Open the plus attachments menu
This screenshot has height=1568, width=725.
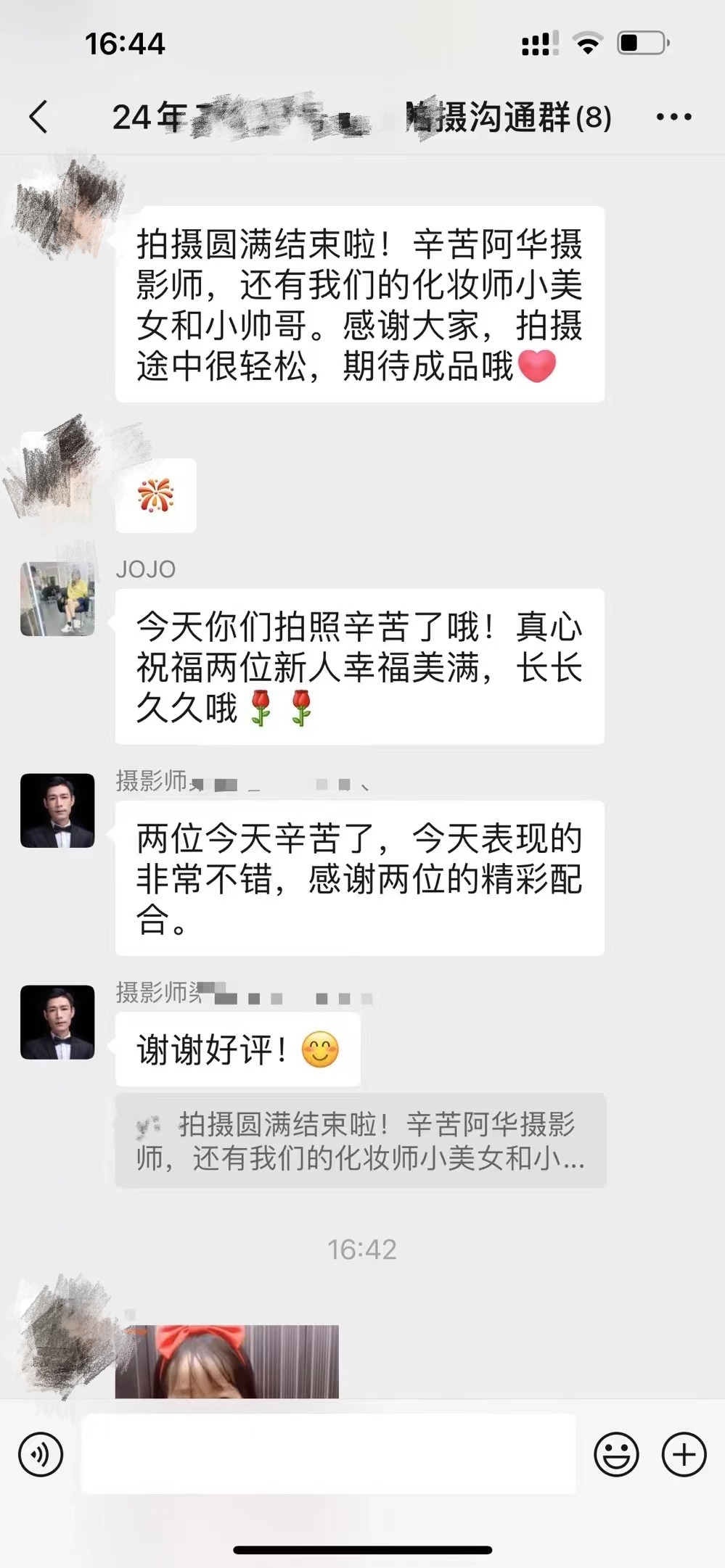click(x=684, y=1454)
